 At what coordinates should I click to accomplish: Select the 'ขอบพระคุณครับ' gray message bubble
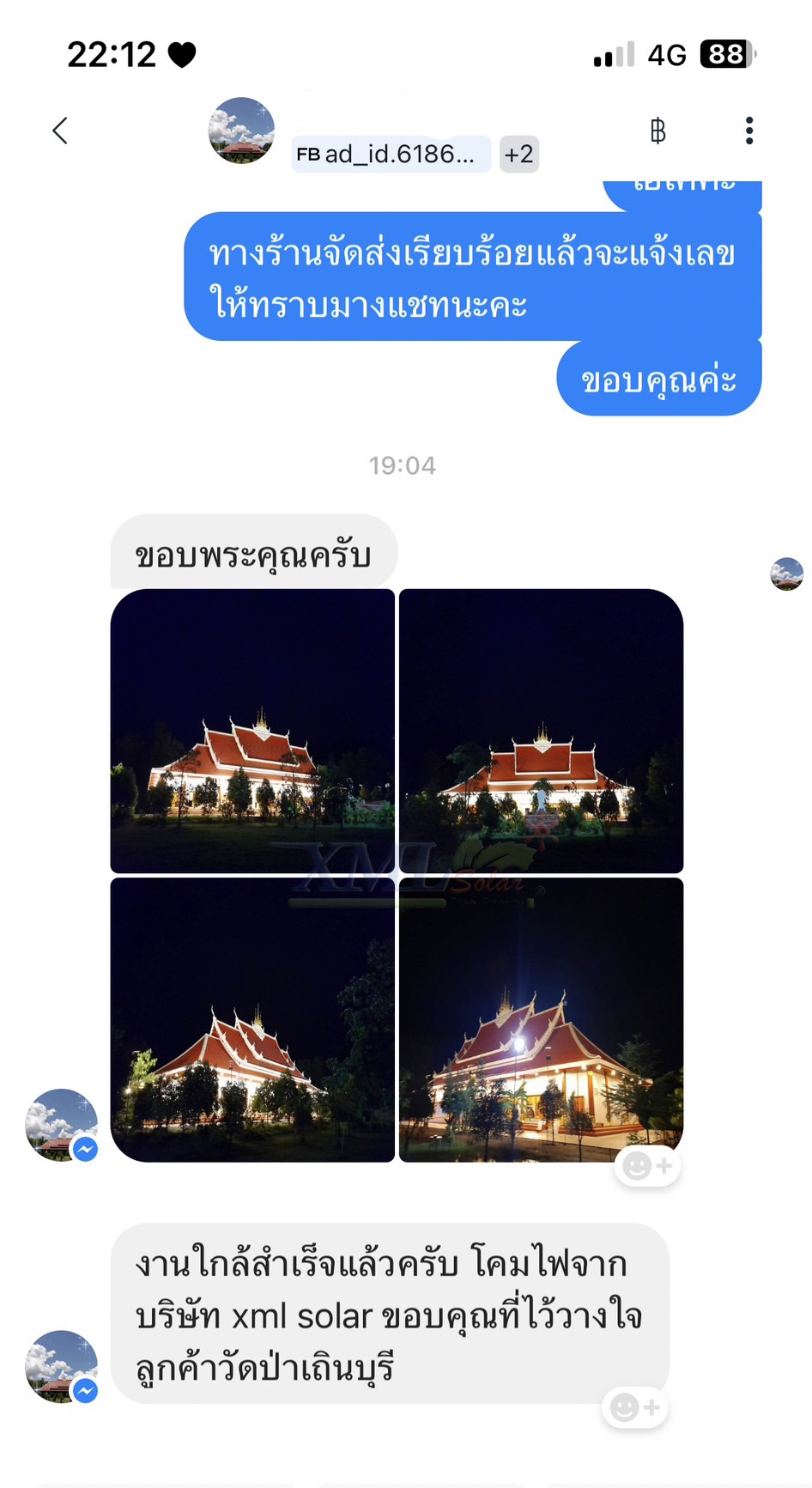tap(253, 553)
